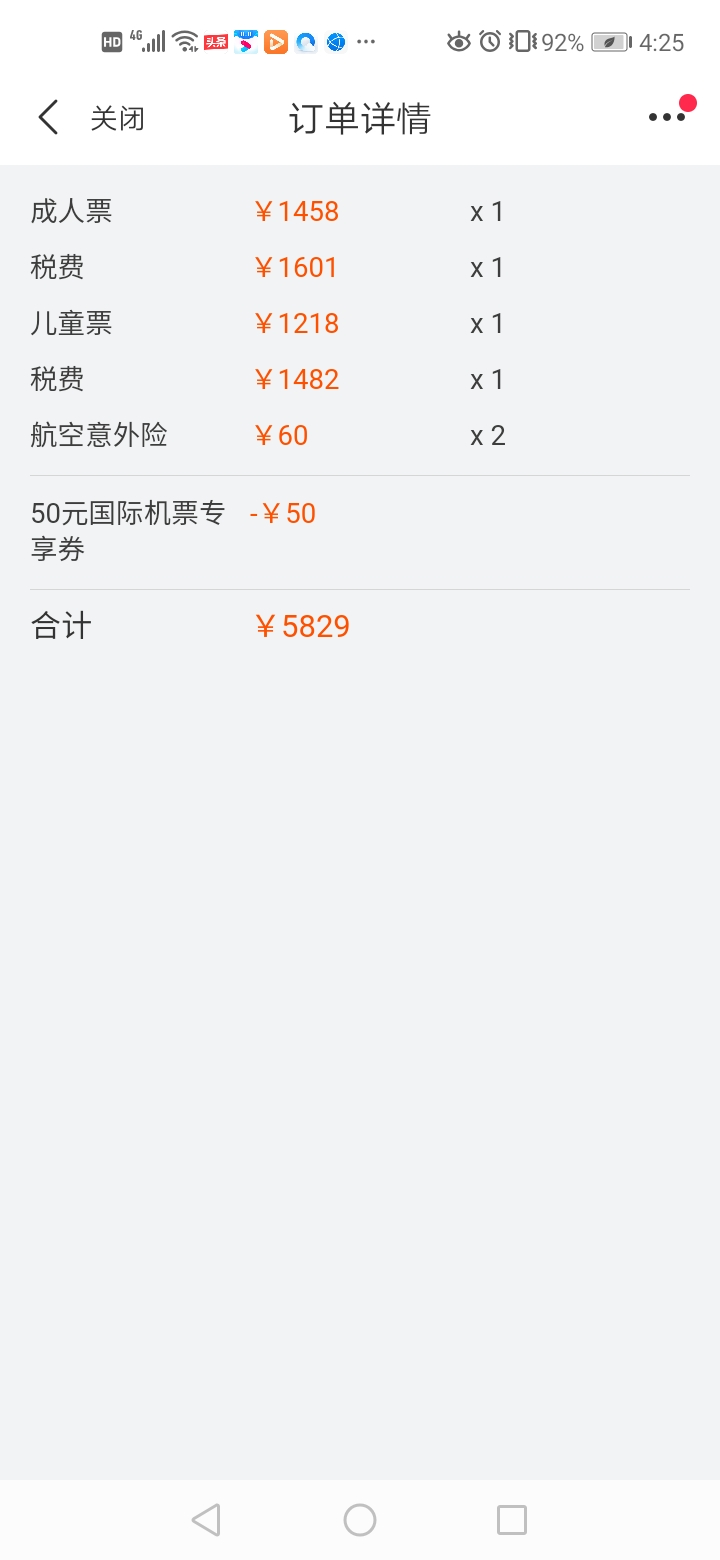
Task: Go to the system home screen
Action: [360, 1520]
